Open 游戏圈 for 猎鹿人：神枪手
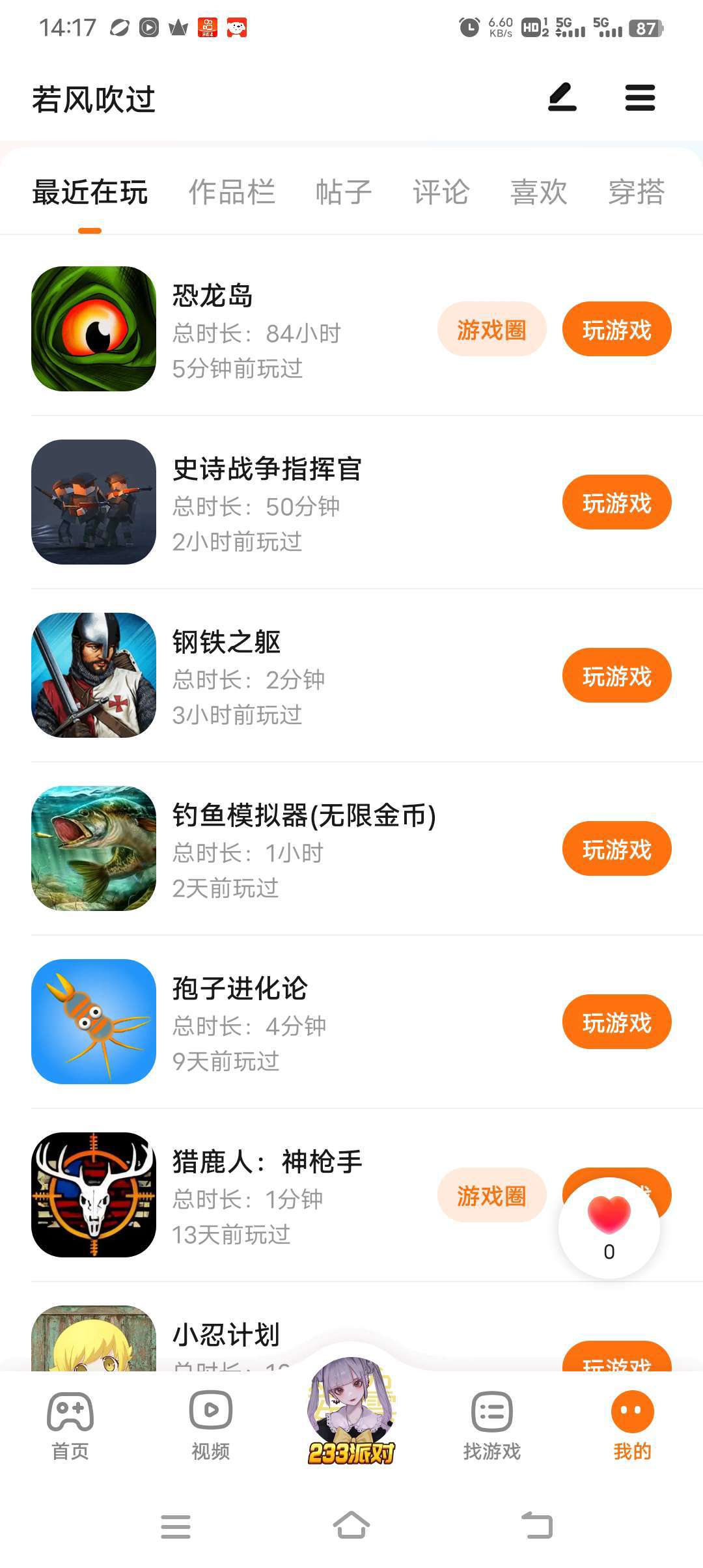The height and width of the screenshot is (1568, 703). point(491,1196)
